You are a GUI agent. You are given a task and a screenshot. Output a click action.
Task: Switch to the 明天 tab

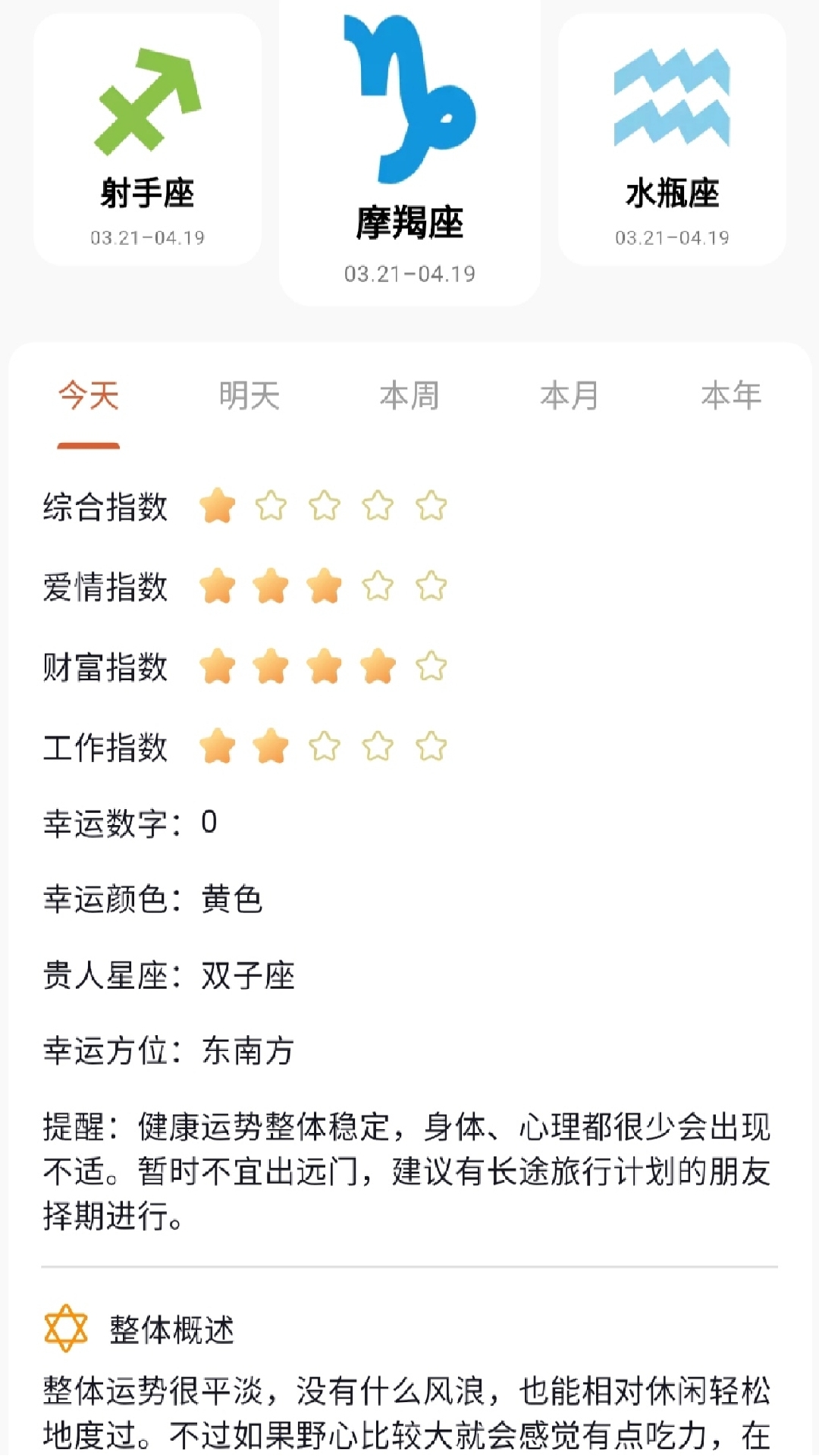[249, 396]
